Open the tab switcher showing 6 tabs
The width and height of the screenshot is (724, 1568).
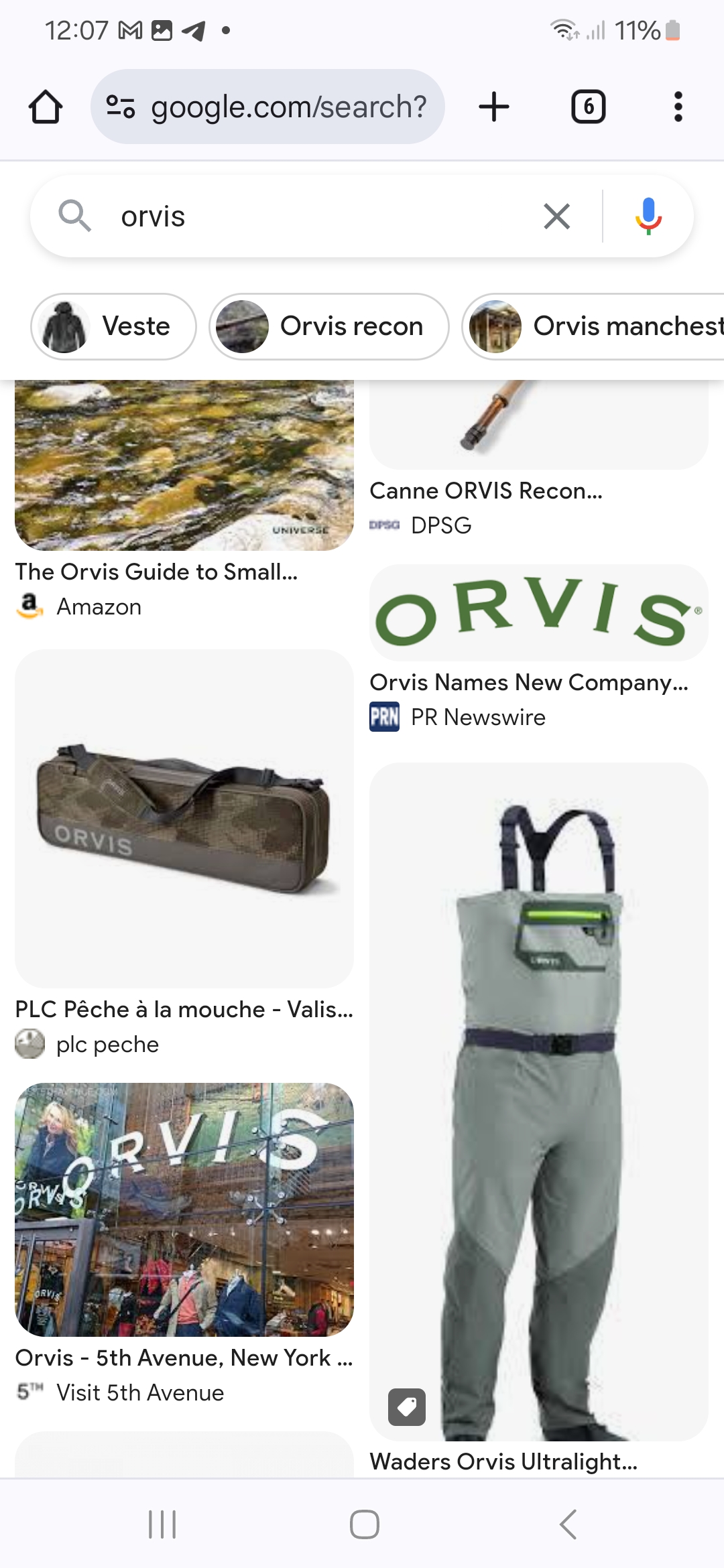point(588,107)
